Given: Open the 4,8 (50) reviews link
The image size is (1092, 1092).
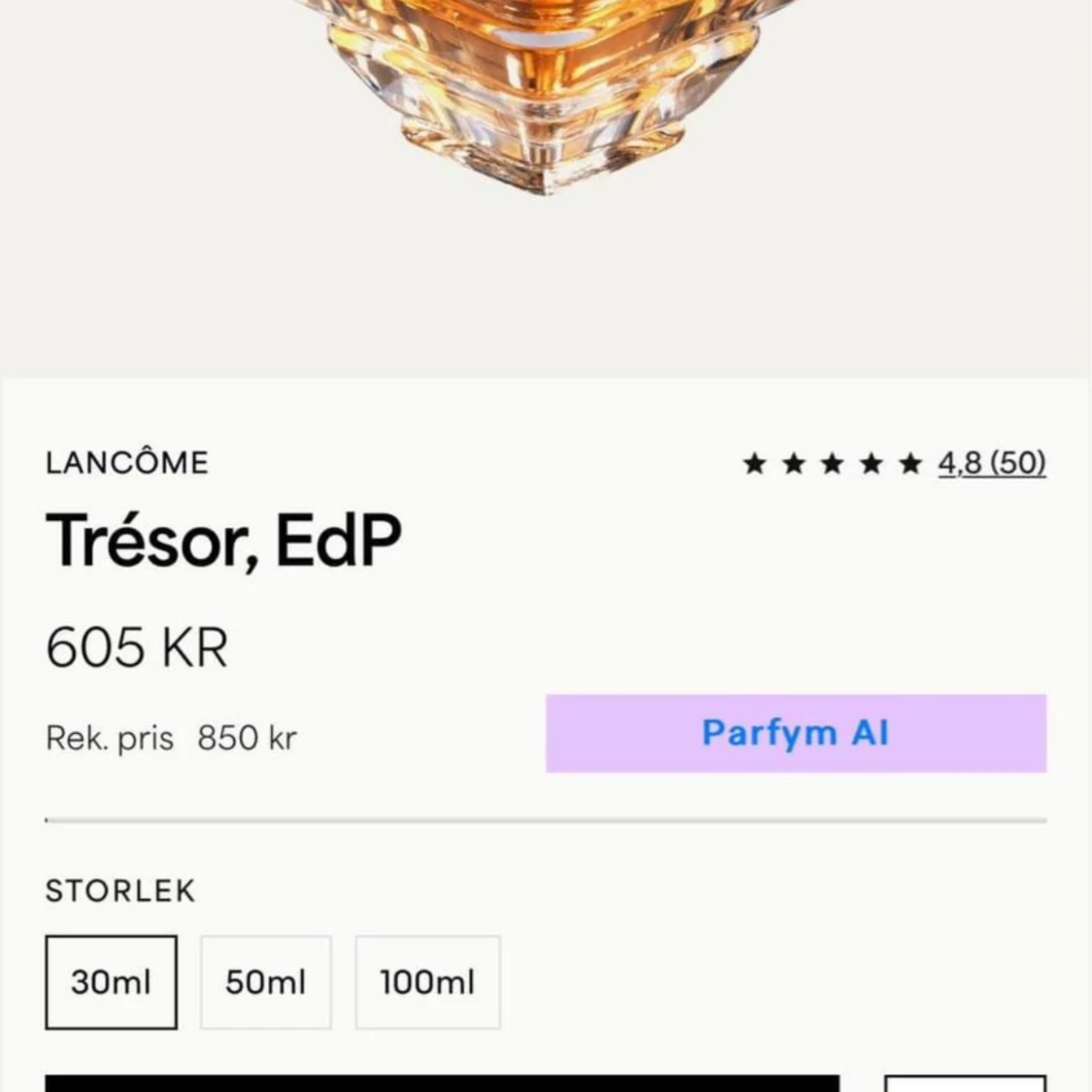Looking at the screenshot, I should pos(991,463).
